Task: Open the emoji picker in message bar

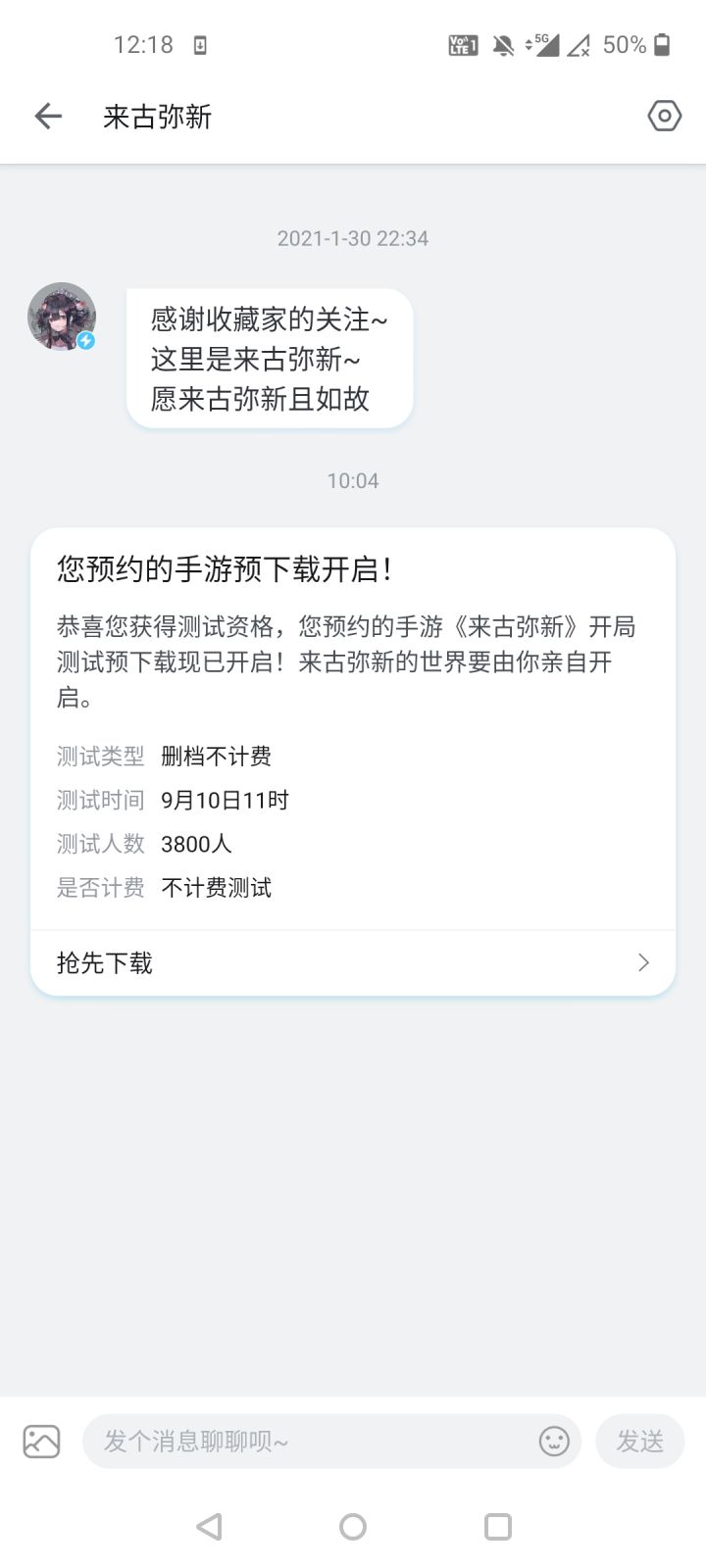Action: (555, 1442)
